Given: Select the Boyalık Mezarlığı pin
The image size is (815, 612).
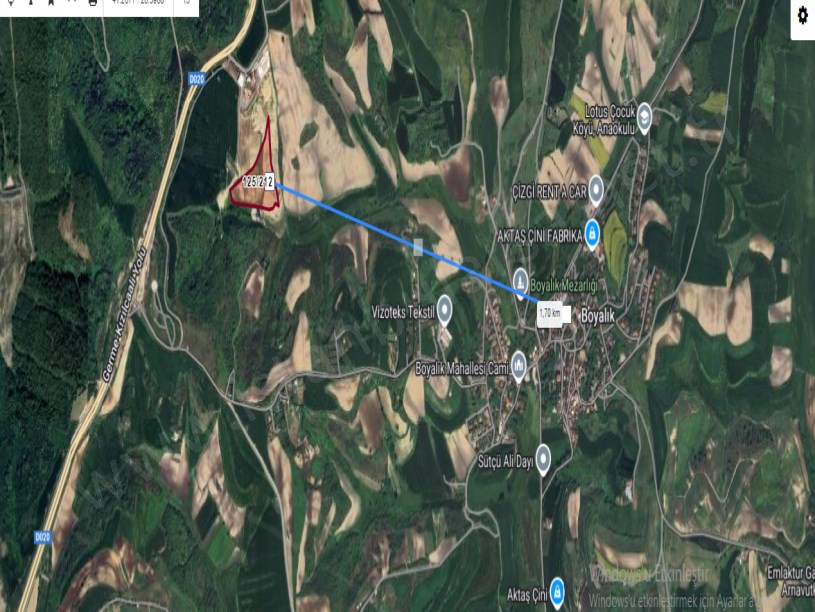Looking at the screenshot, I should point(520,277).
